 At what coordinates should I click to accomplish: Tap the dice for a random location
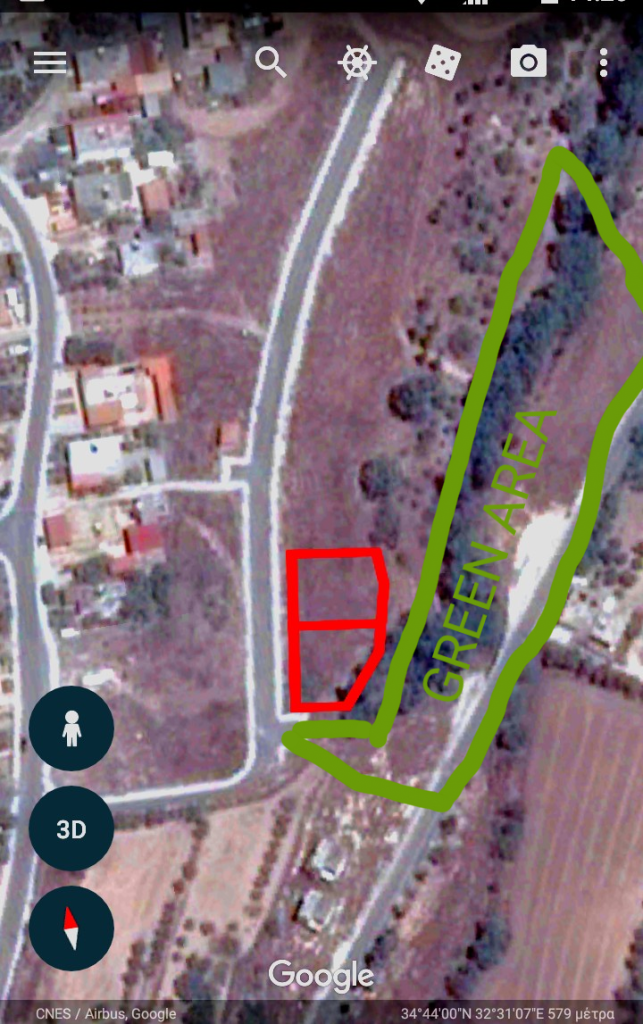coord(442,63)
